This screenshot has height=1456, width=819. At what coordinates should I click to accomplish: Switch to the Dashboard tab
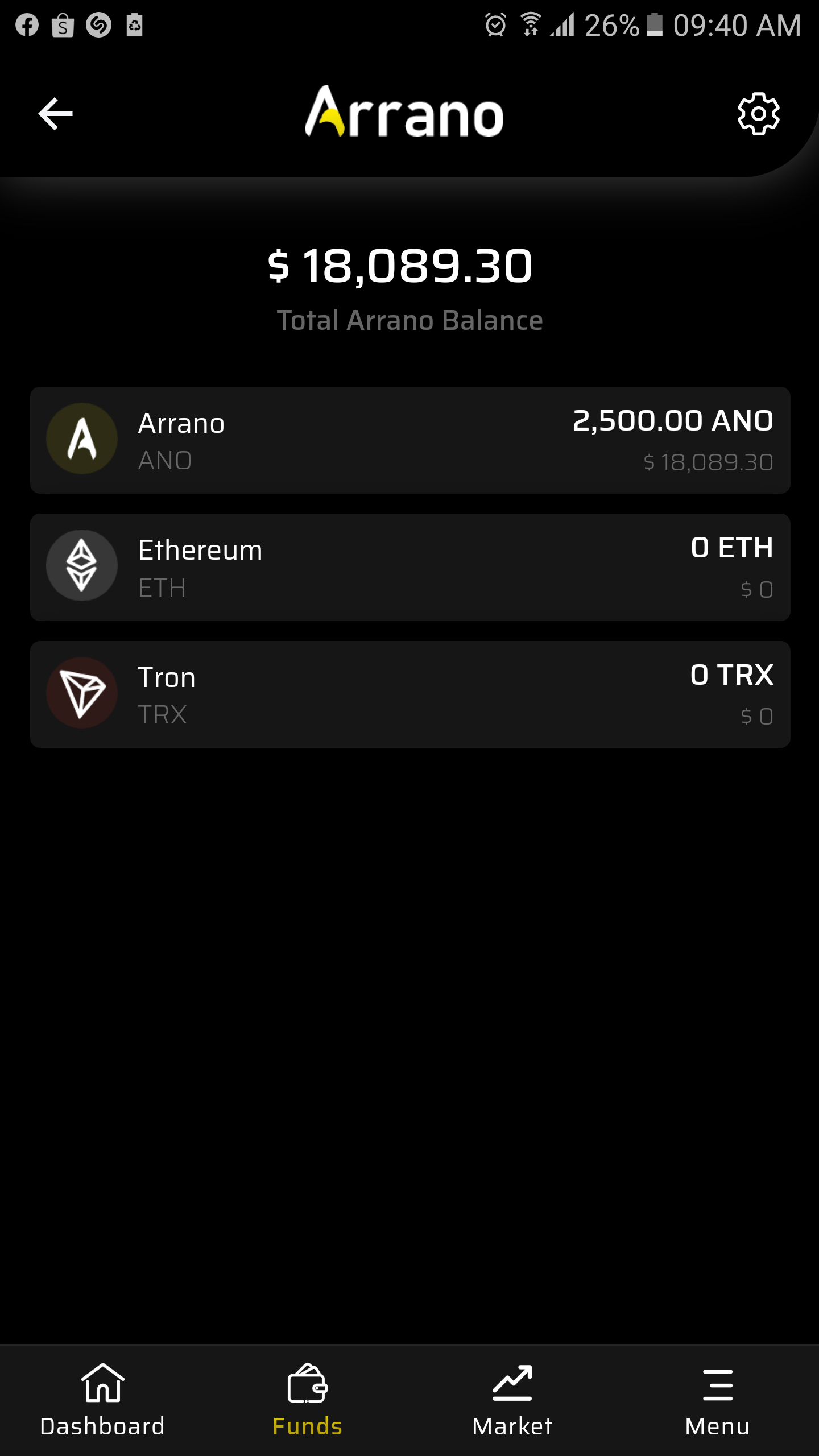tap(102, 1400)
